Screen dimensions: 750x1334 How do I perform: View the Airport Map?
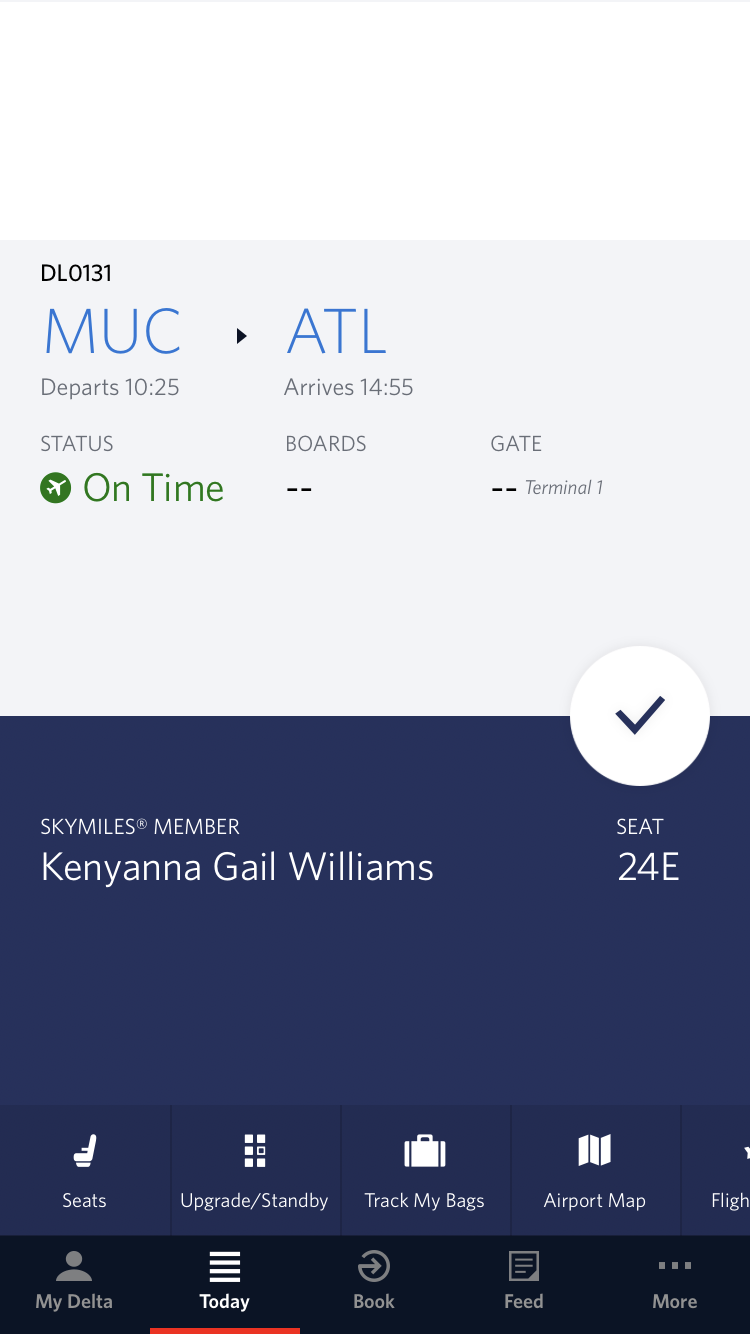(x=595, y=1170)
